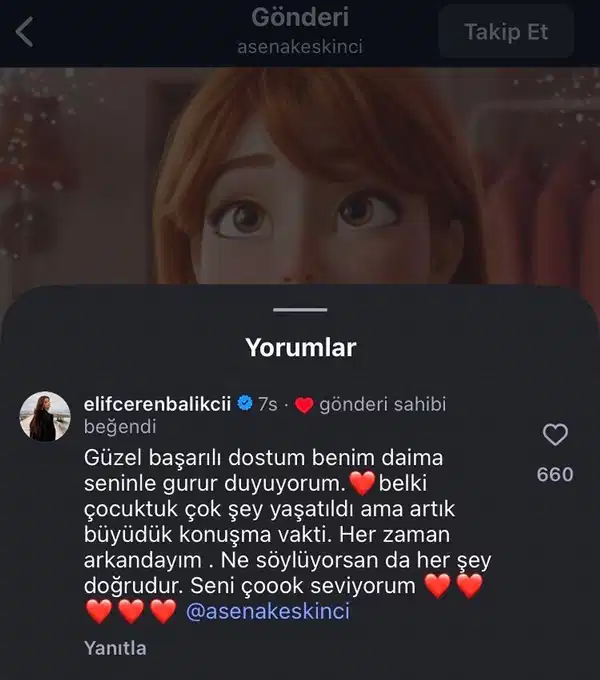Tap the comments sheet drag handle
Image resolution: width=600 pixels, height=680 pixels.
[300, 309]
